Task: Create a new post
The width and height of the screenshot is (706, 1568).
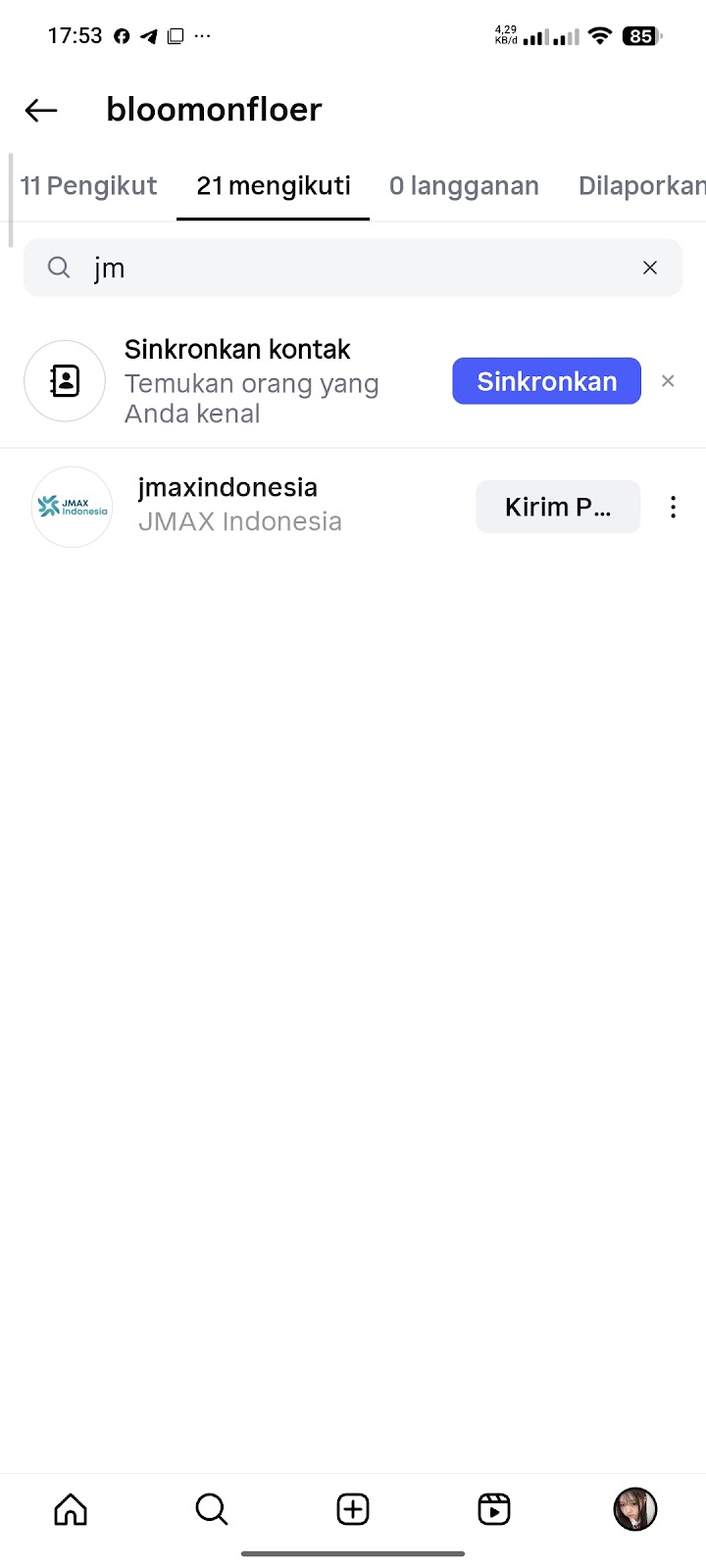Action: pos(353,1509)
